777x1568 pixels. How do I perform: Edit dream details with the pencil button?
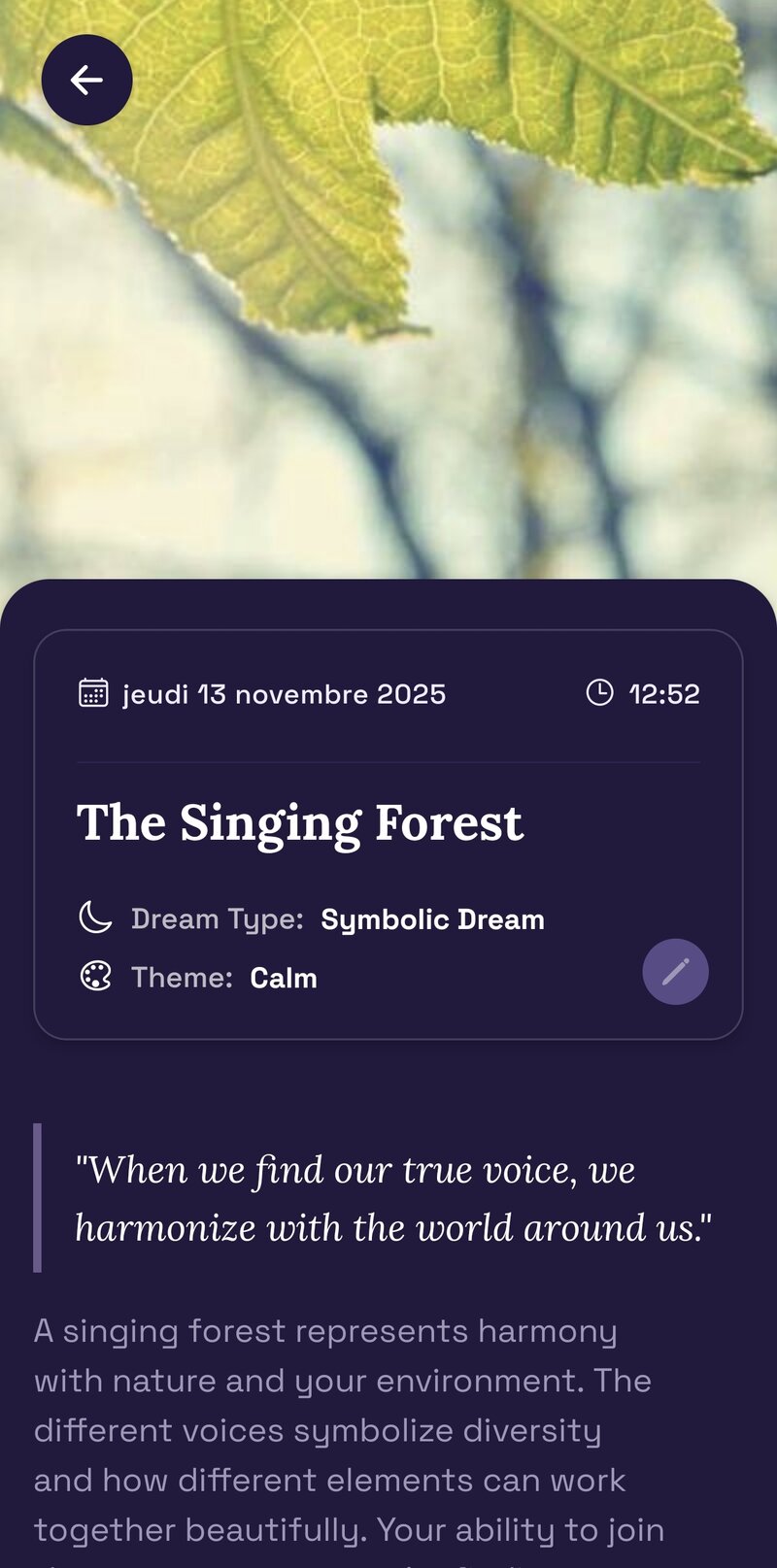pos(675,971)
